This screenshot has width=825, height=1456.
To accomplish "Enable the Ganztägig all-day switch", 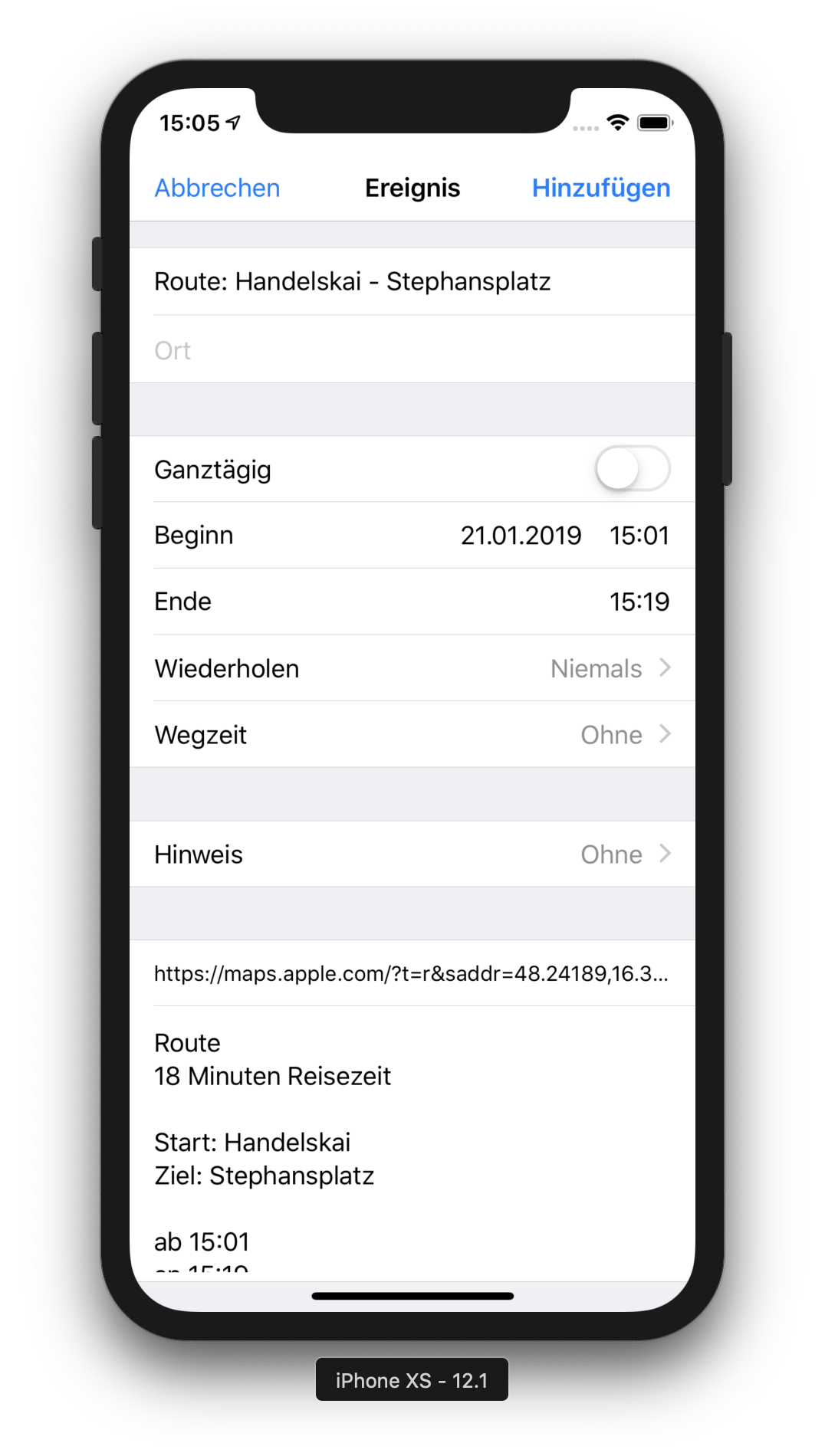I will coord(632,469).
